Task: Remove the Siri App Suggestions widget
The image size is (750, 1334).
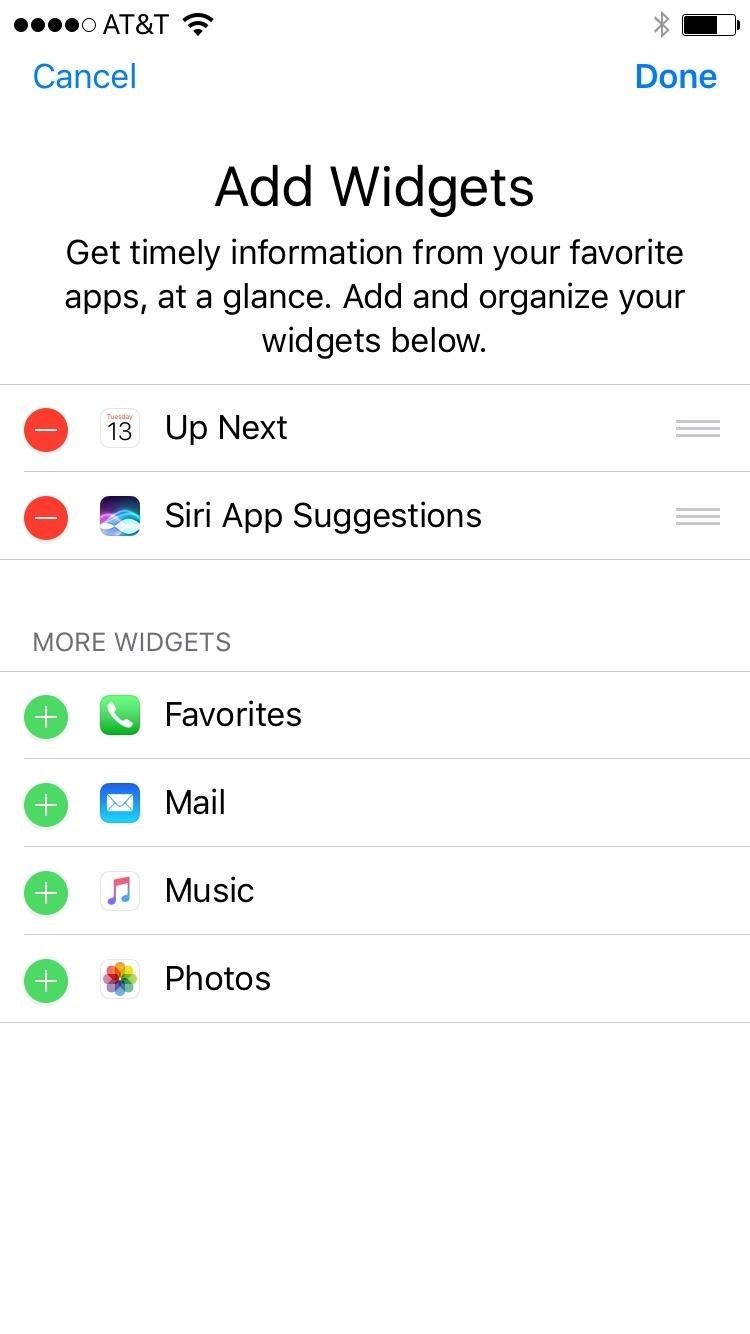Action: pos(46,517)
